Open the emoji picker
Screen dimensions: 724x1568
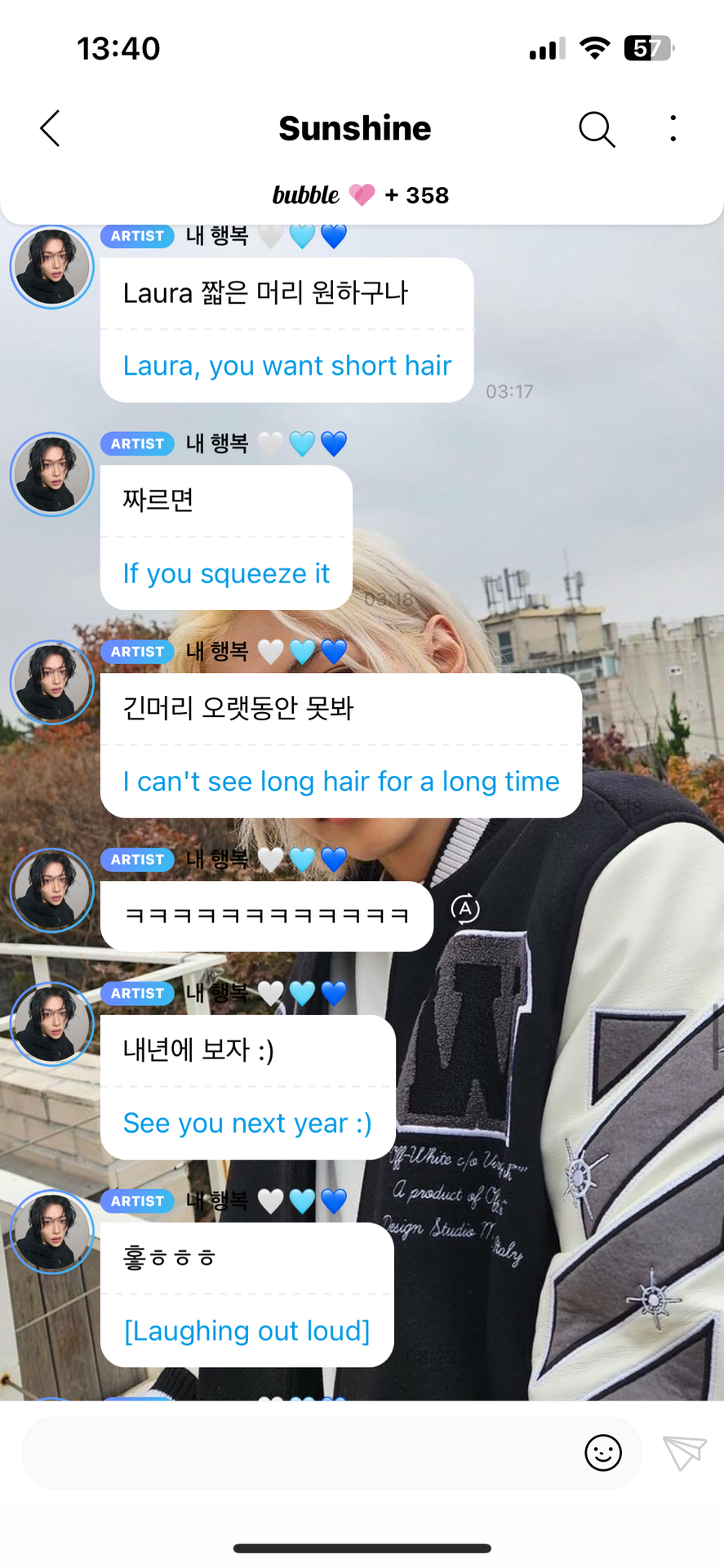(x=603, y=1453)
